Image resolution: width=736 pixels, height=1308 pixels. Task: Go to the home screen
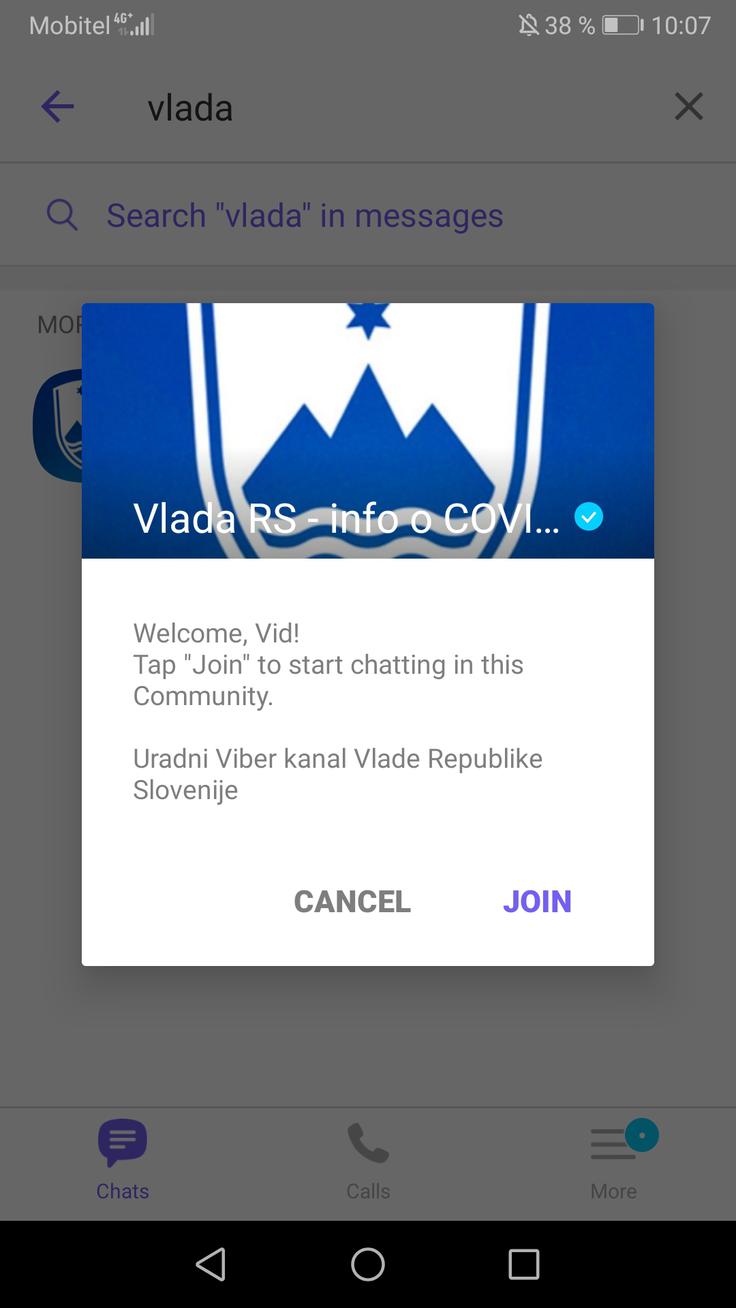[368, 1264]
